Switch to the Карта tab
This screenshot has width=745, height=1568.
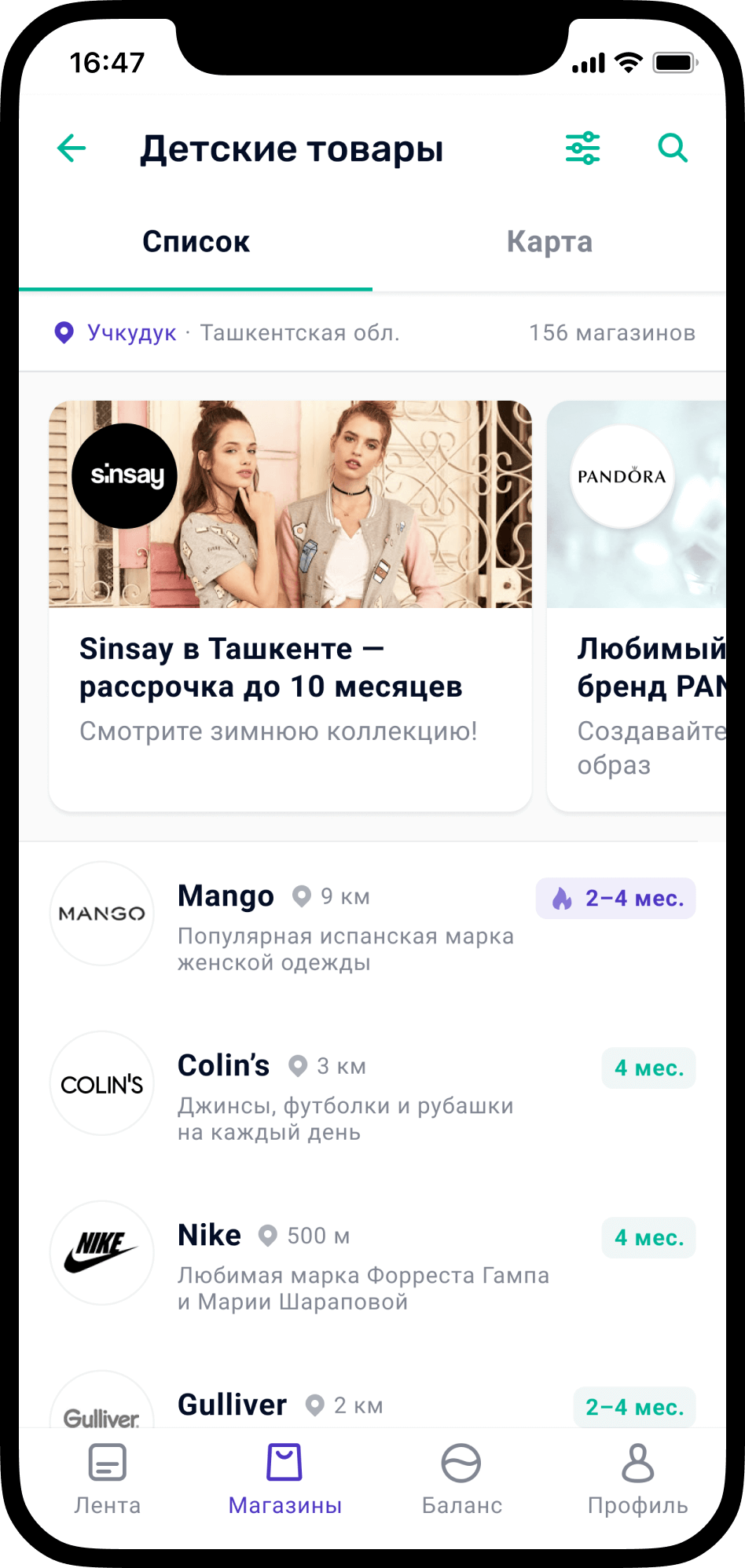coord(549,242)
